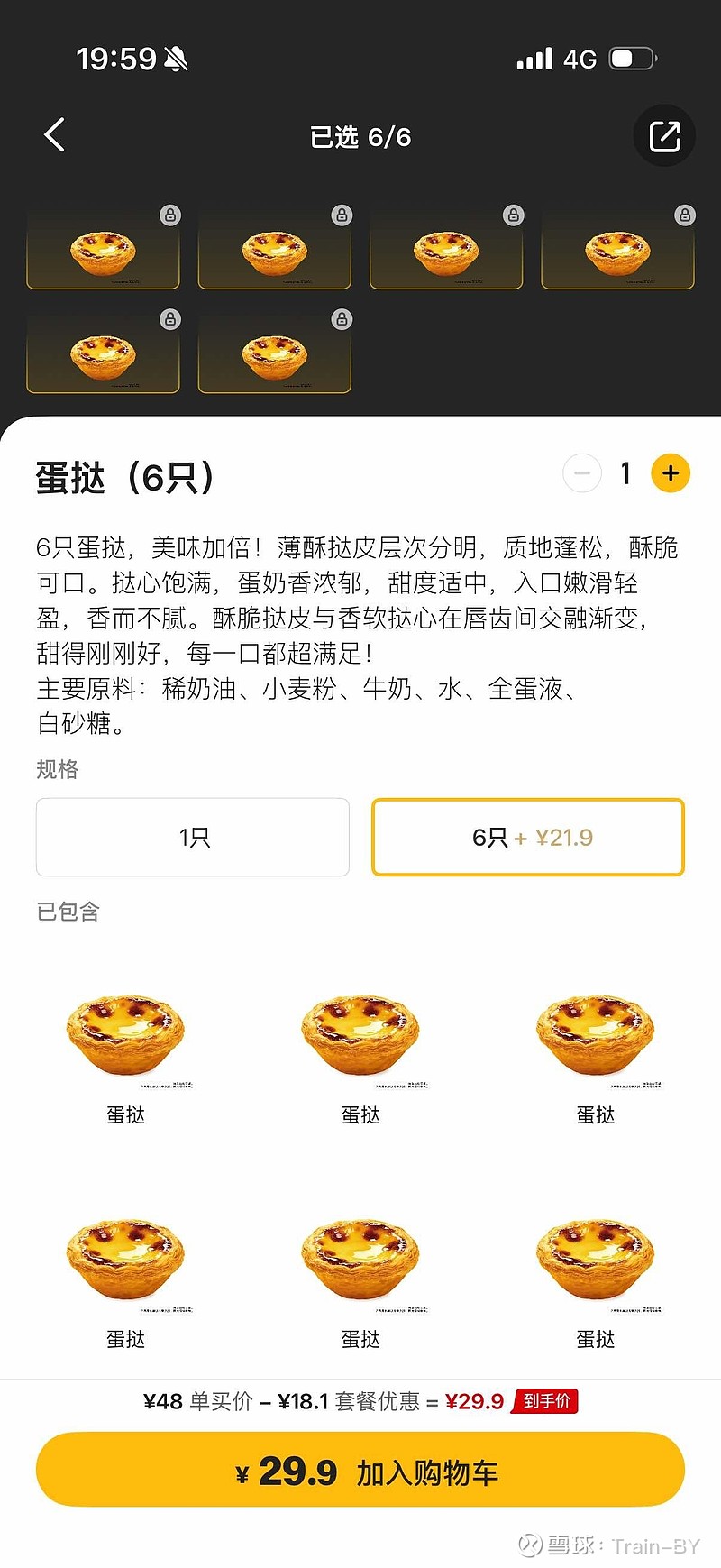Image resolution: width=721 pixels, height=1568 pixels.
Task: Tap the first 蛋挞 image under 已包含
Action: [126, 1035]
